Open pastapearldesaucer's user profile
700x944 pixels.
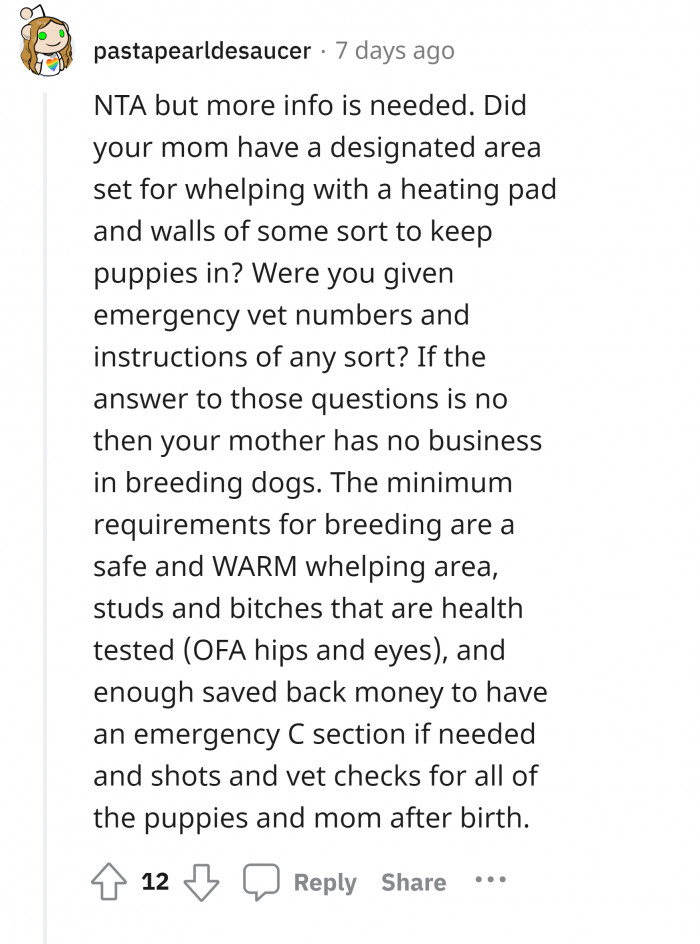coord(200,50)
